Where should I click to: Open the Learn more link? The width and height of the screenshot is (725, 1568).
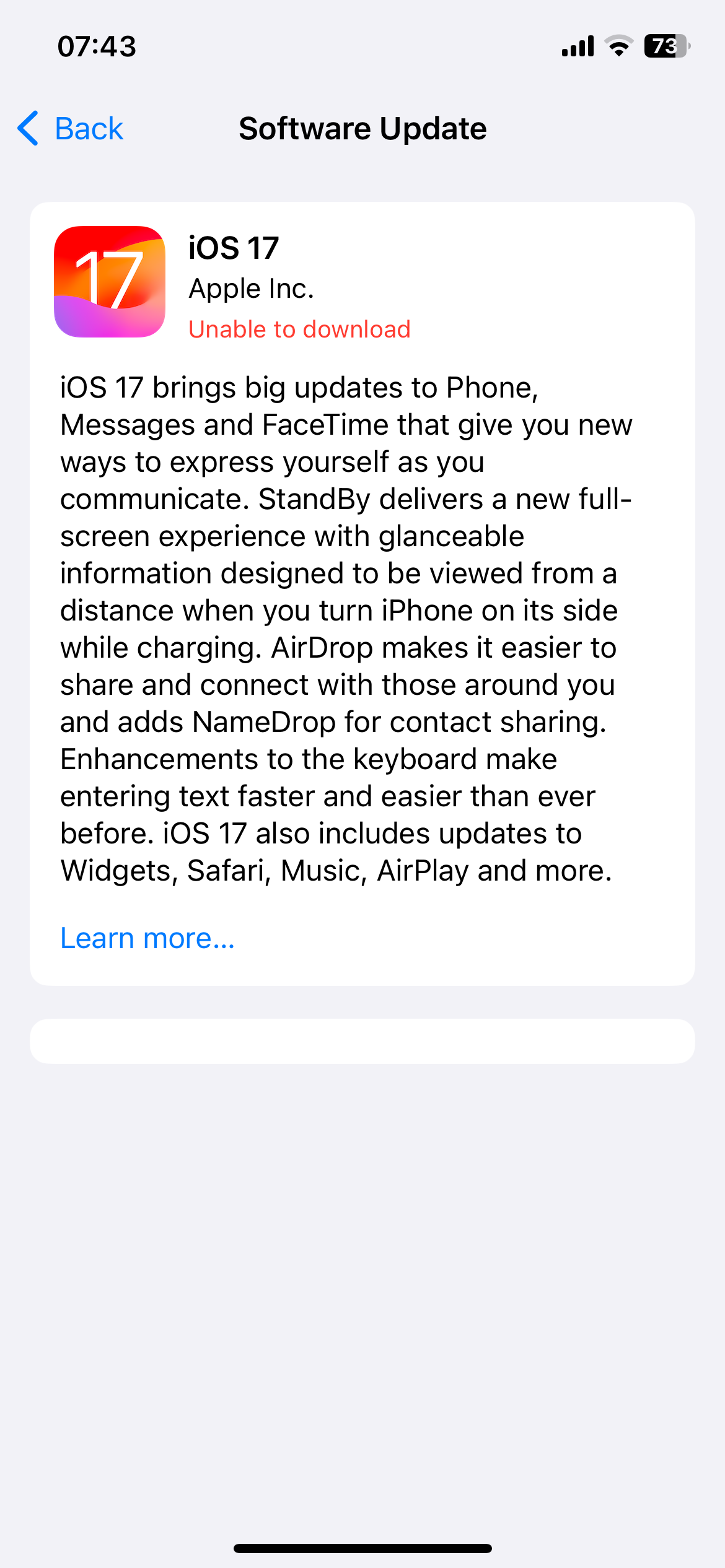click(147, 938)
